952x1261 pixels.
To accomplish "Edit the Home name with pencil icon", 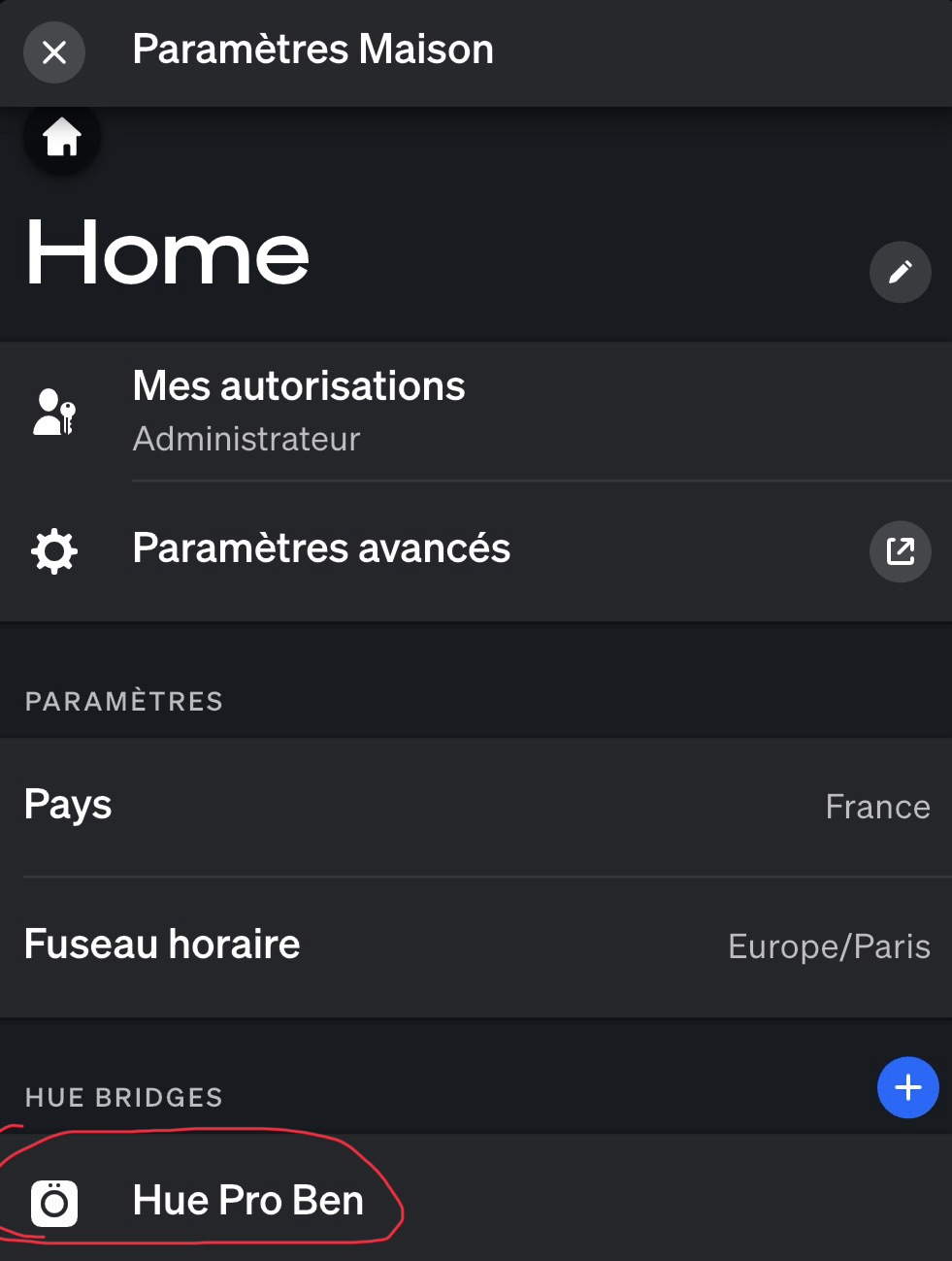I will coord(900,272).
